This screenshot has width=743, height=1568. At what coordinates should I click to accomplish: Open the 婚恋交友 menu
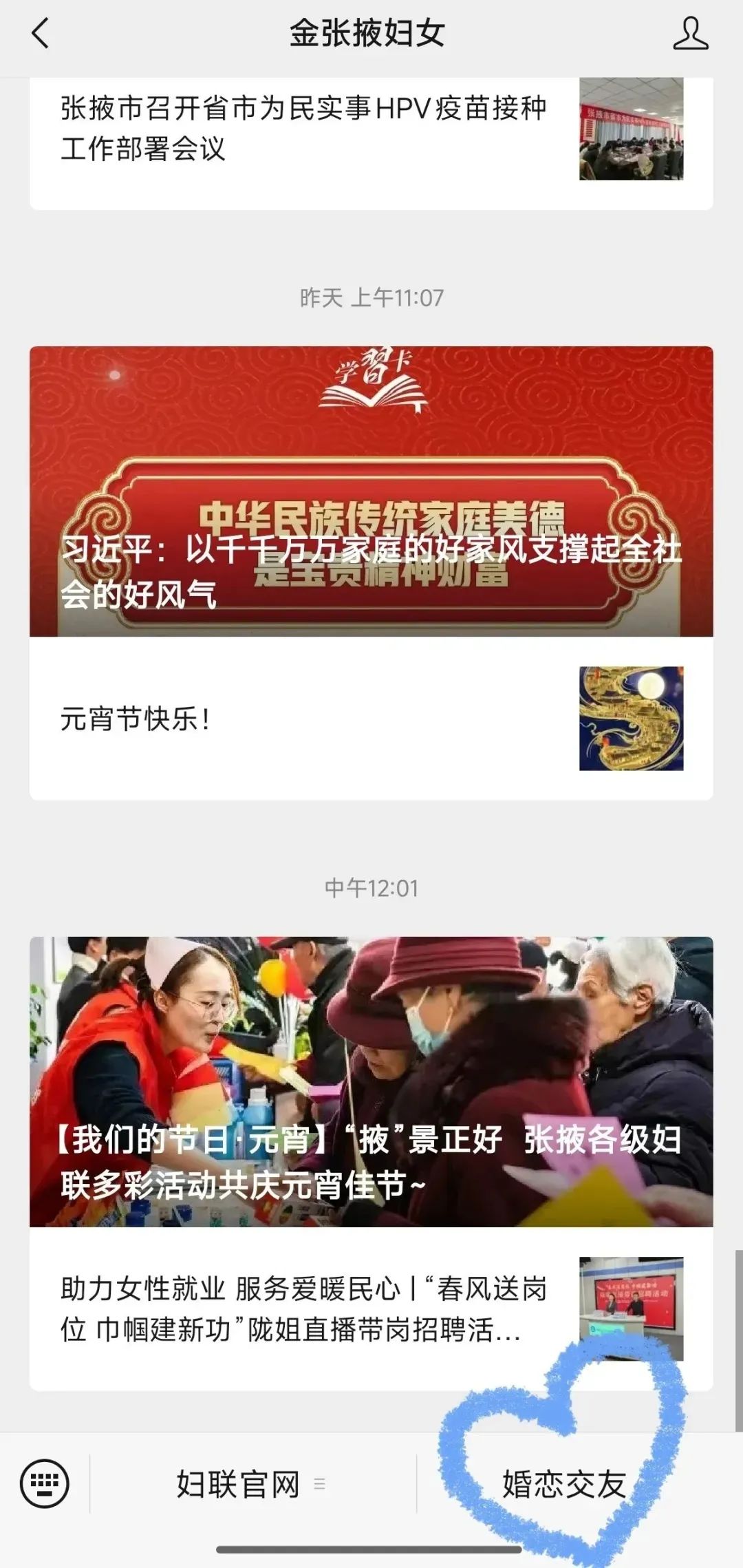point(564,1484)
